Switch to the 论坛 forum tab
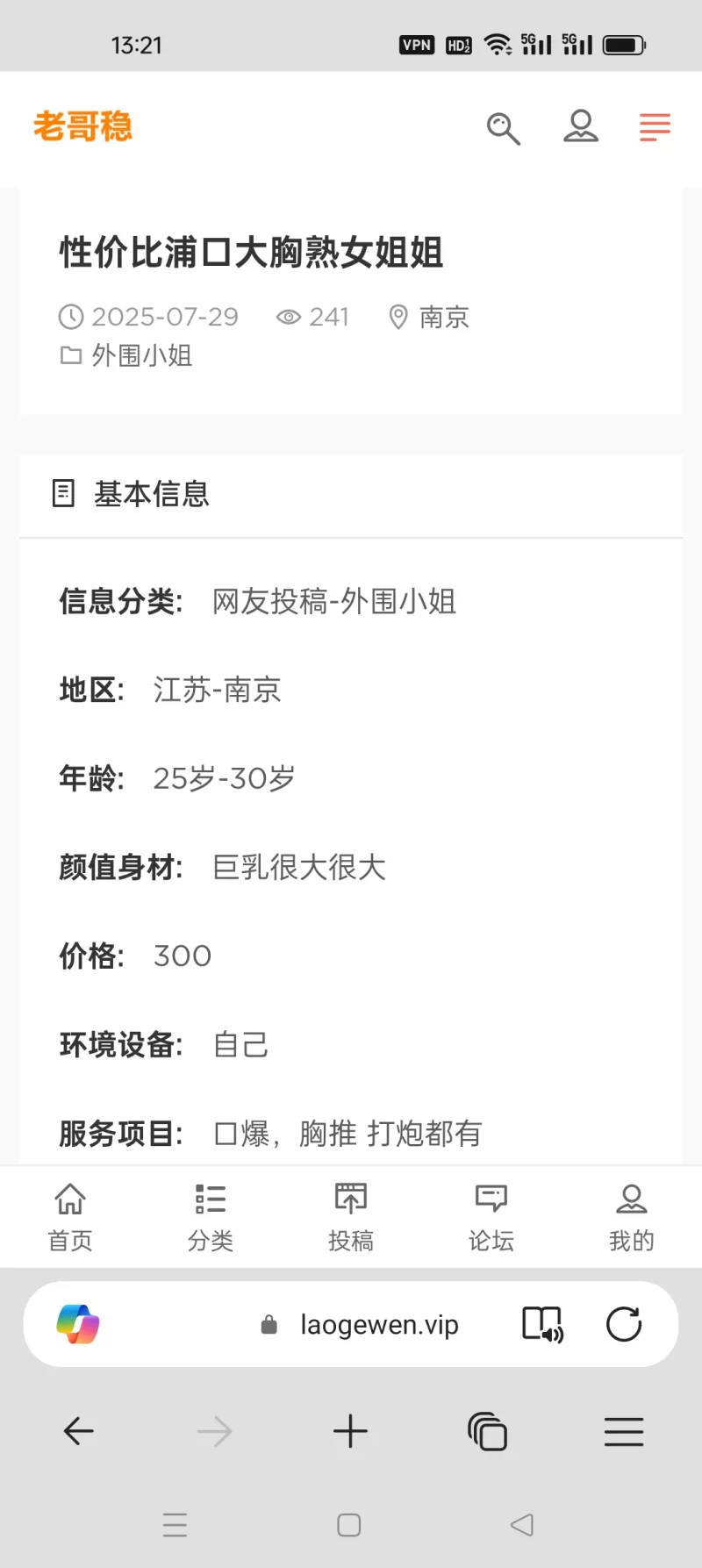The width and height of the screenshot is (702, 1568). [x=491, y=1217]
